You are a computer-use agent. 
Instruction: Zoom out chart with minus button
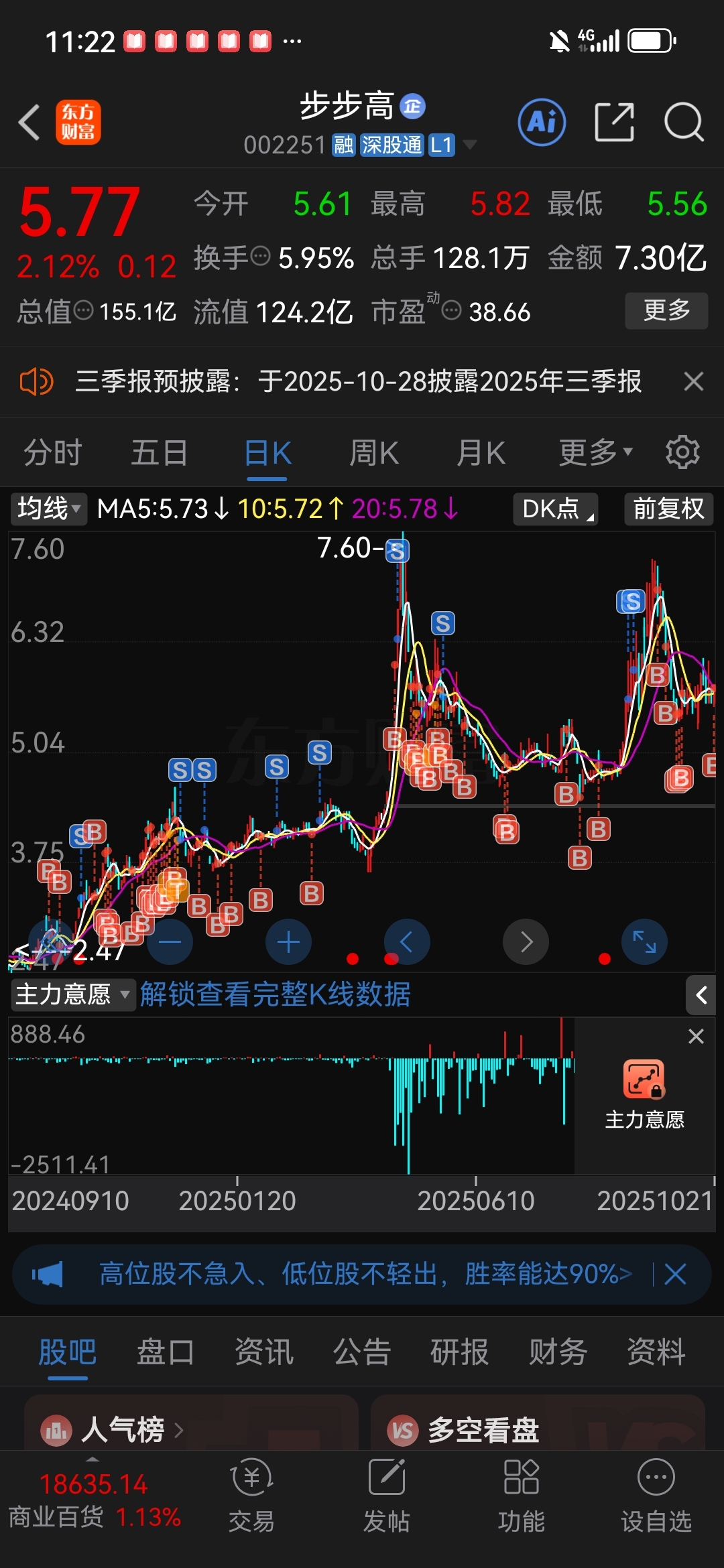[170, 941]
